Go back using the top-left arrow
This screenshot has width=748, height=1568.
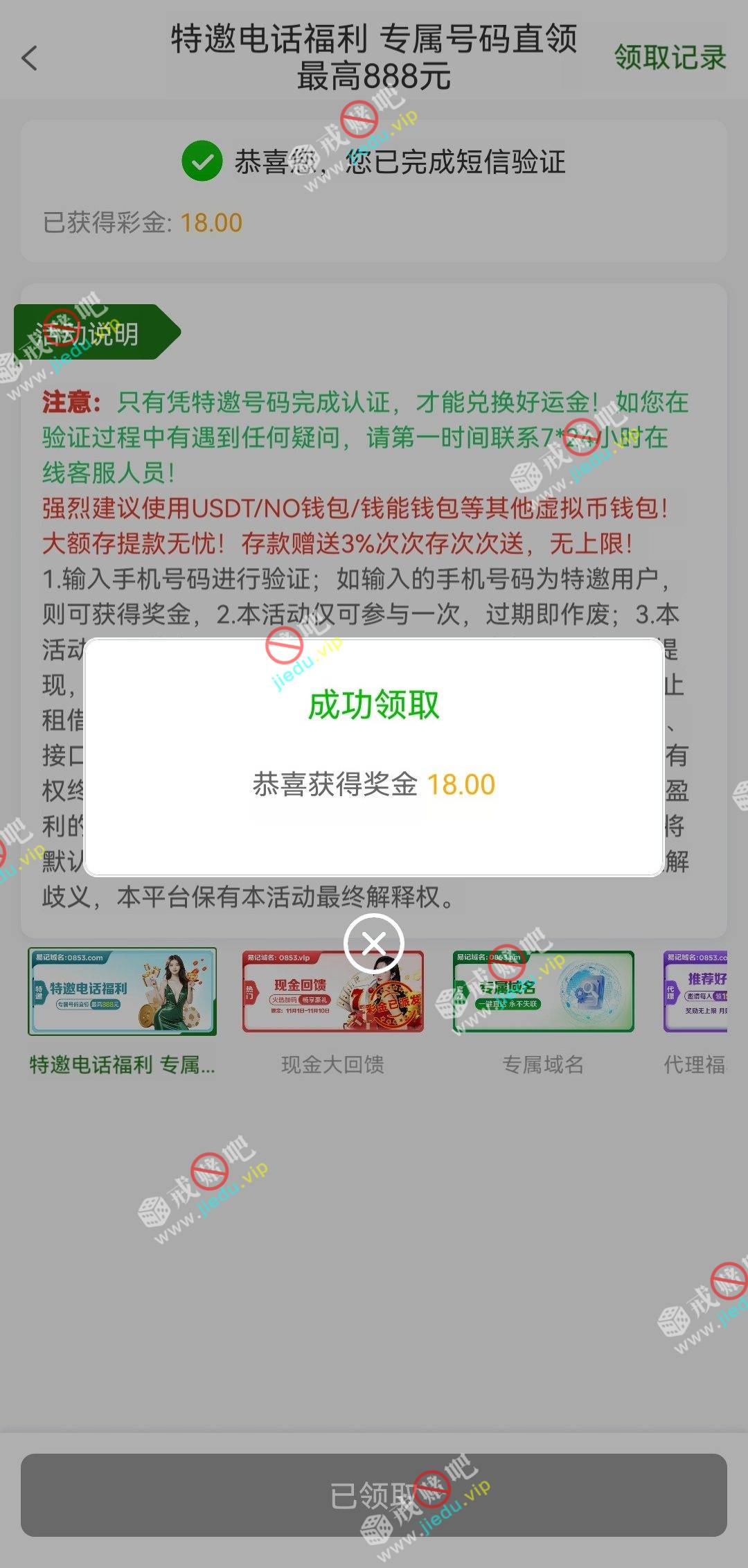point(30,58)
